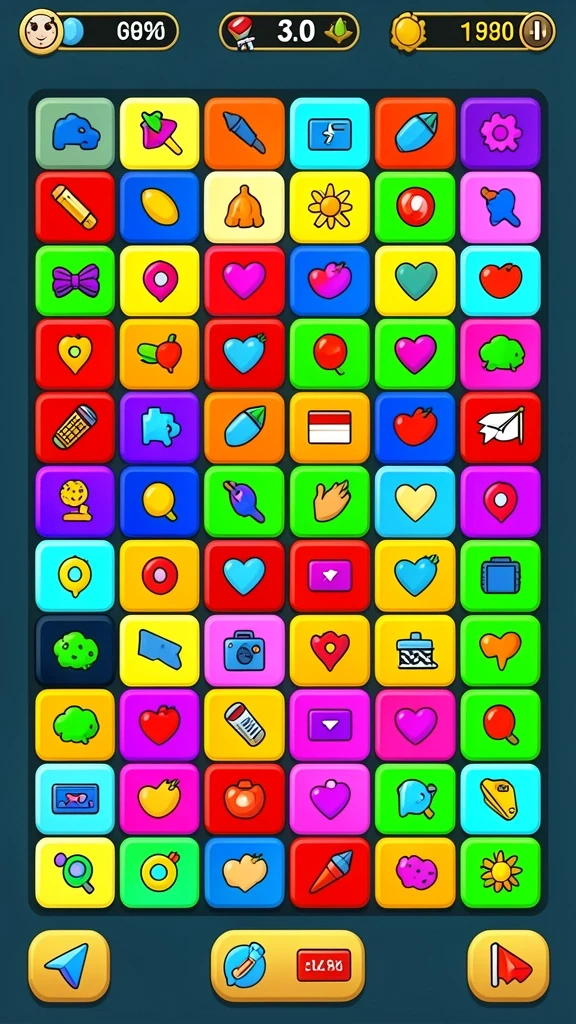The image size is (576, 1024).
Task: Select the purple bow tie tile
Action: pos(75,281)
